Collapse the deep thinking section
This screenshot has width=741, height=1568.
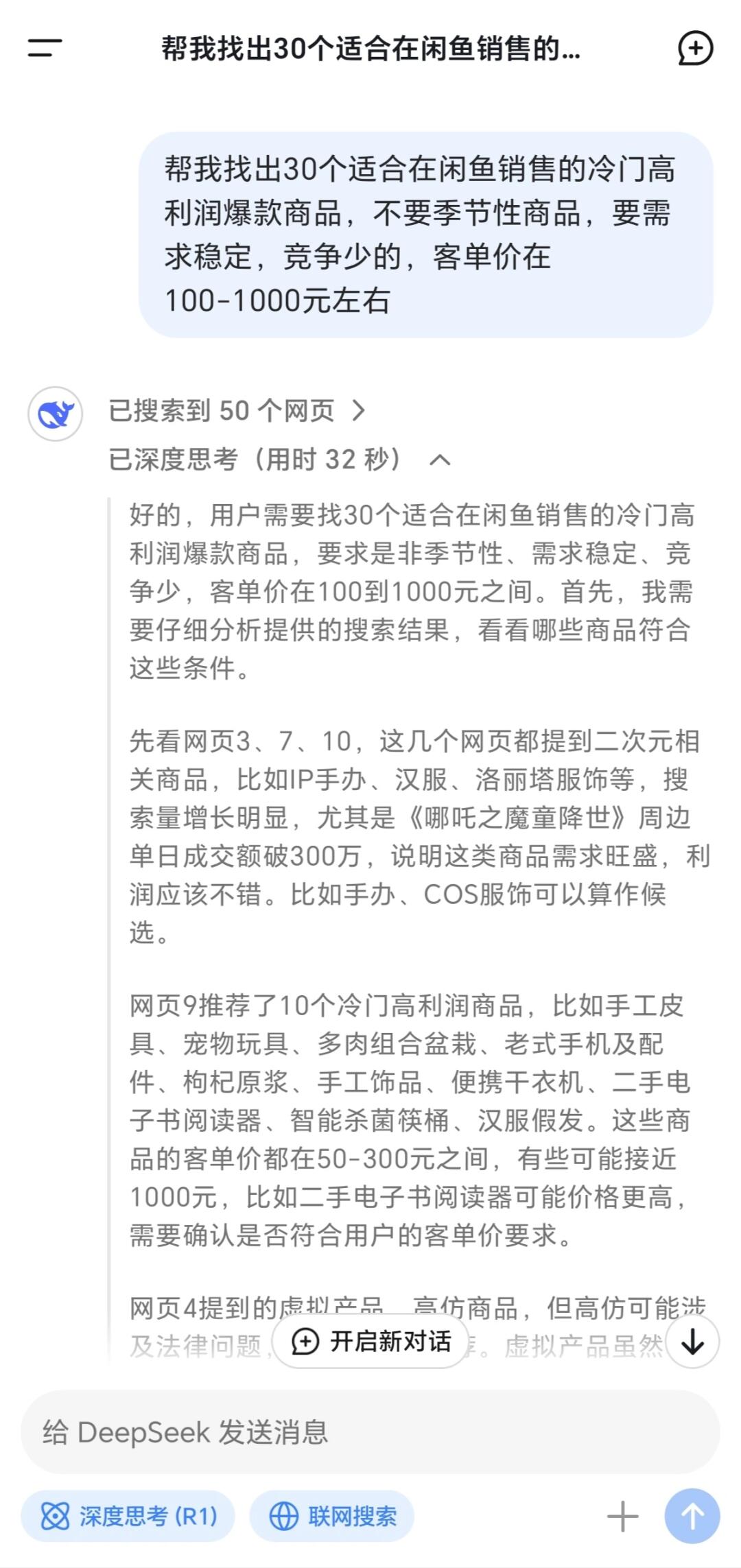click(439, 460)
